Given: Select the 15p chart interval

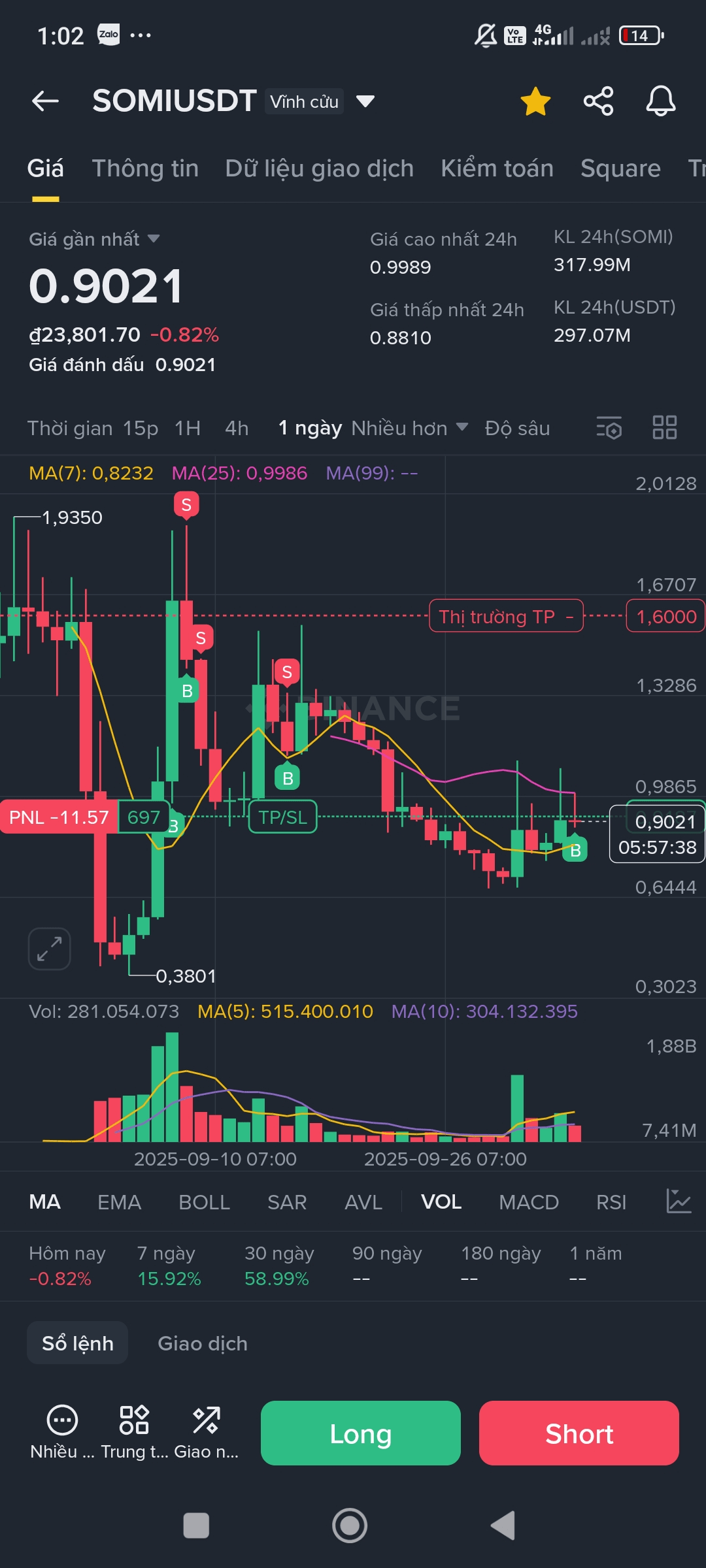Looking at the screenshot, I should click(141, 428).
